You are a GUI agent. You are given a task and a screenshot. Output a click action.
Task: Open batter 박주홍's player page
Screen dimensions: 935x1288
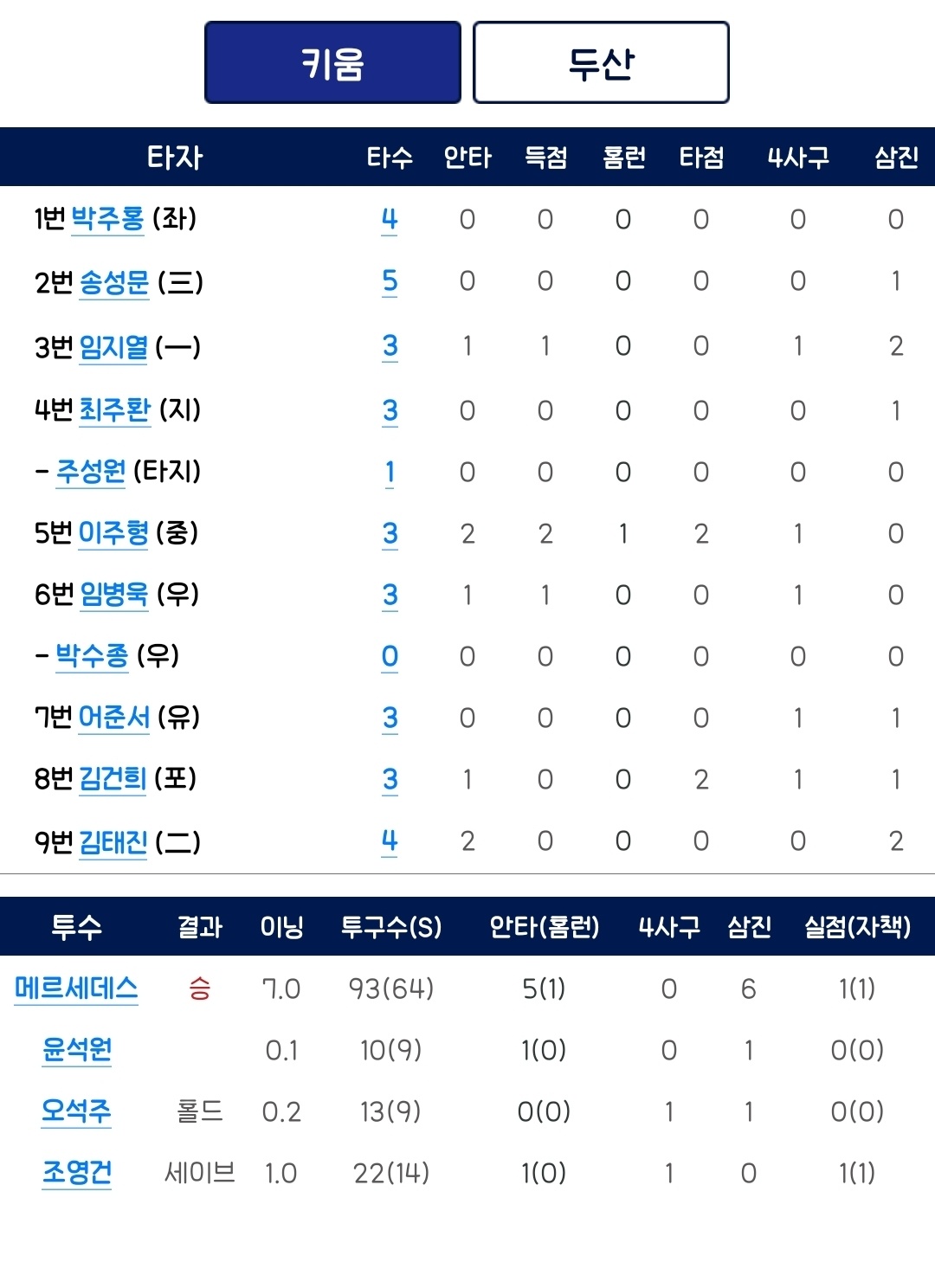tap(107, 219)
